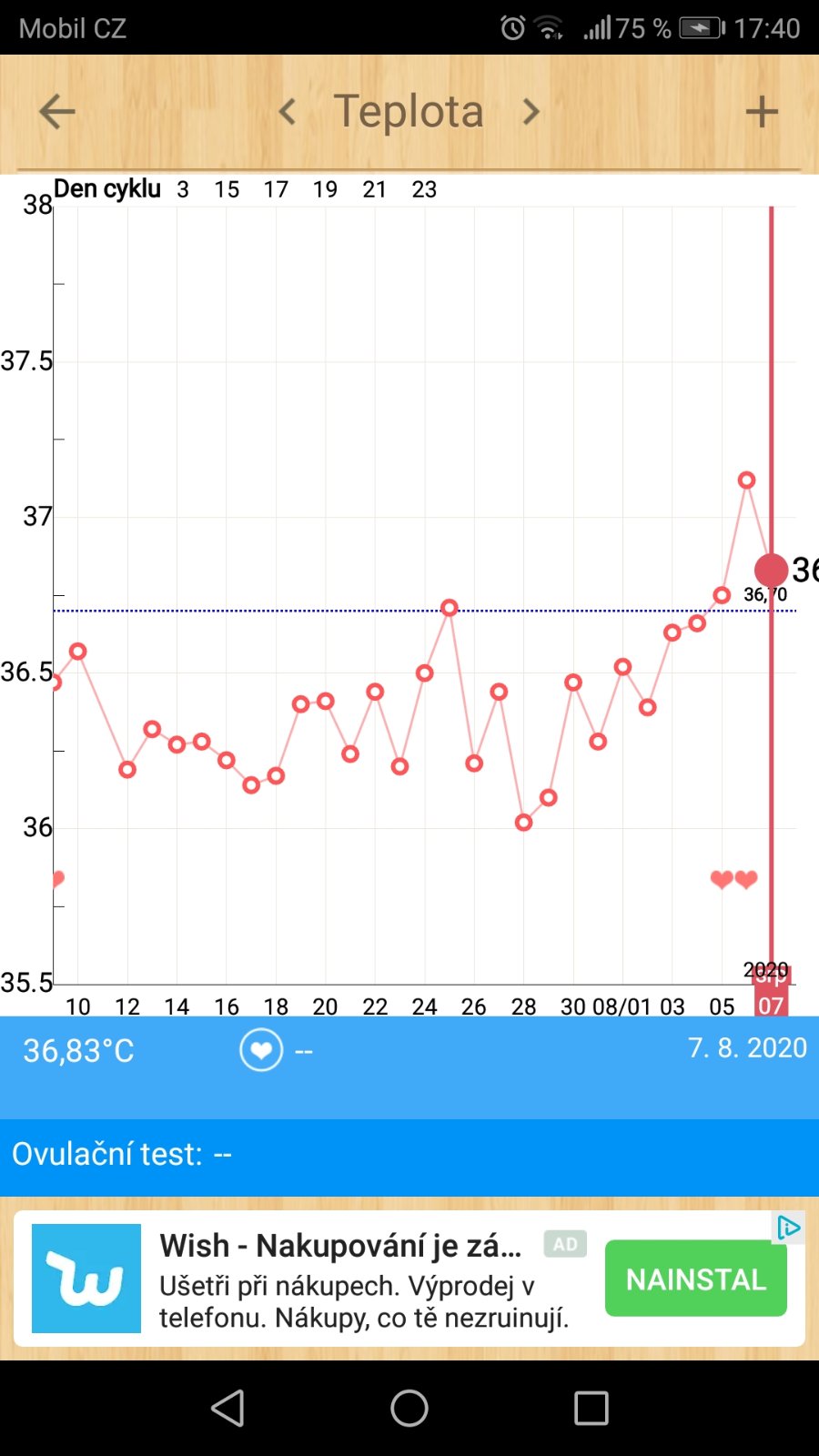Viewport: 819px width, 1456px height.
Task: Switch to the next chart after Teplota
Action: tap(531, 112)
